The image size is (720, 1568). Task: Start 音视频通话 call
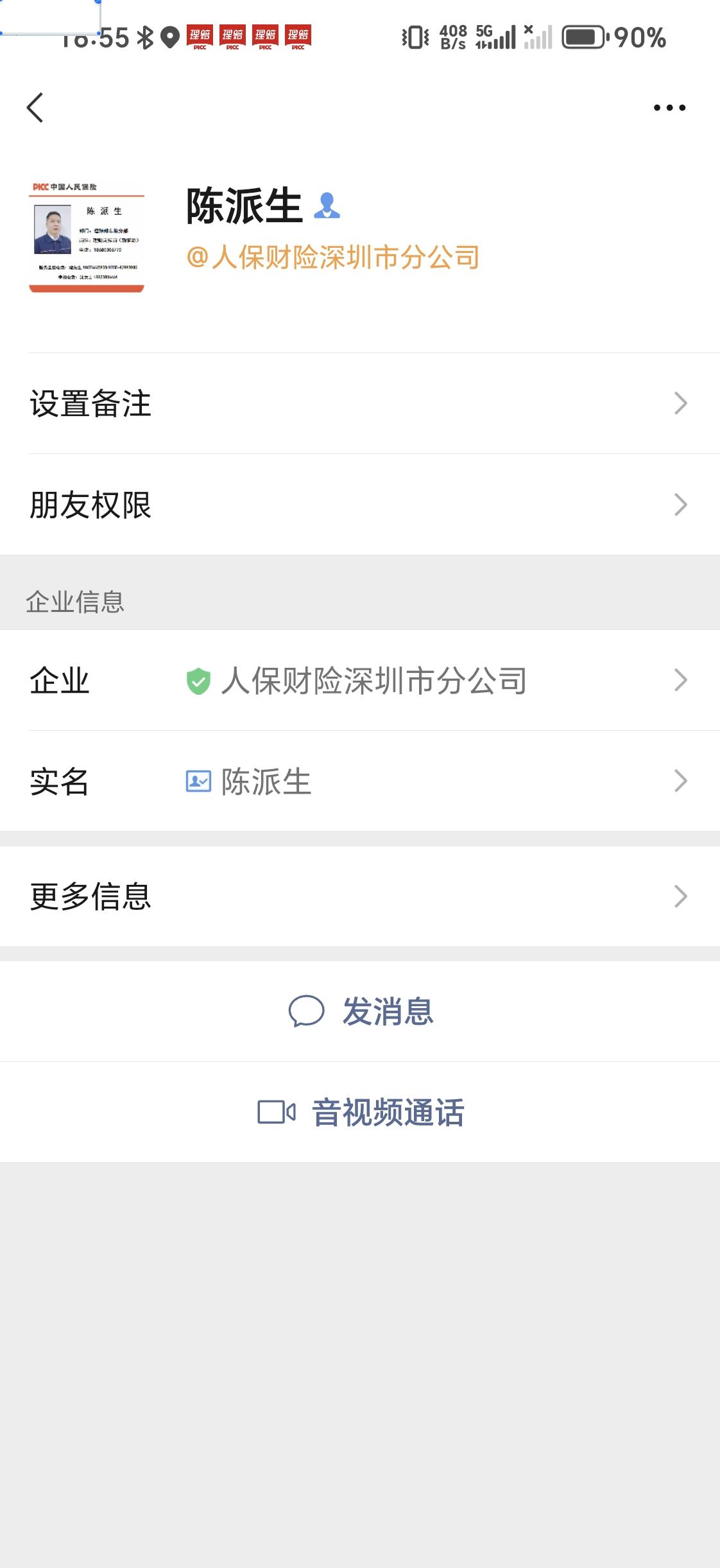tap(360, 1112)
